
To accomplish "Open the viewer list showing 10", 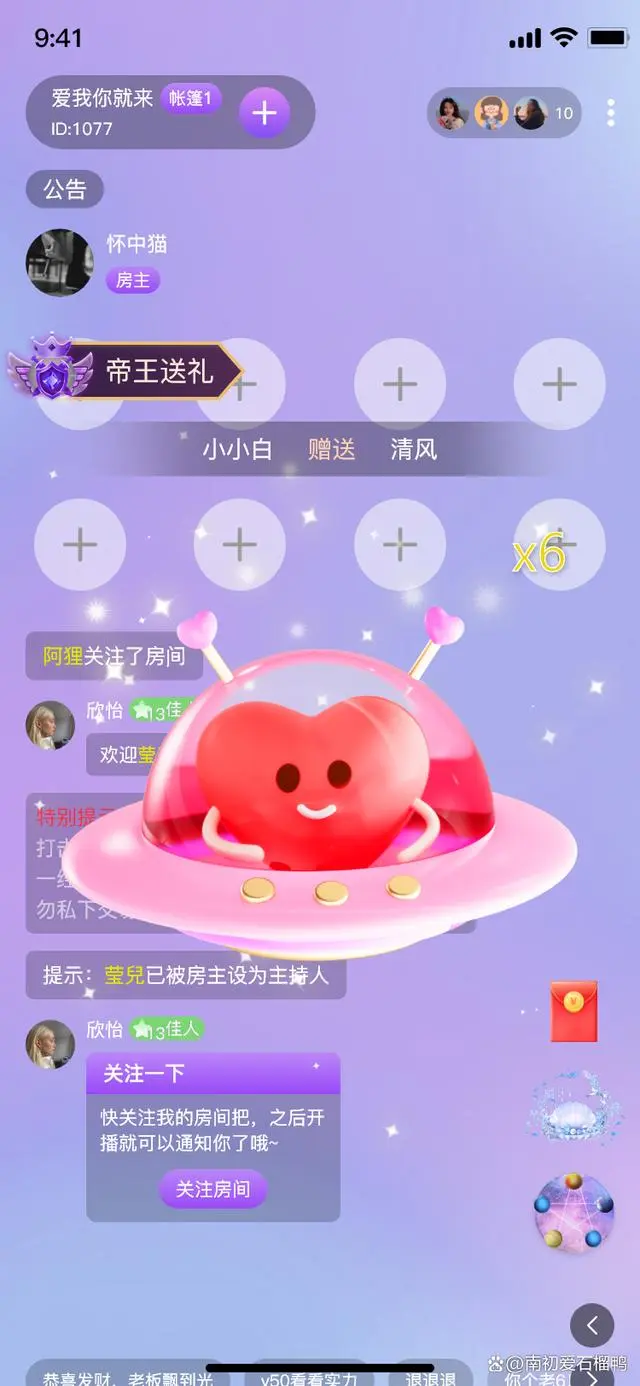I will [505, 113].
